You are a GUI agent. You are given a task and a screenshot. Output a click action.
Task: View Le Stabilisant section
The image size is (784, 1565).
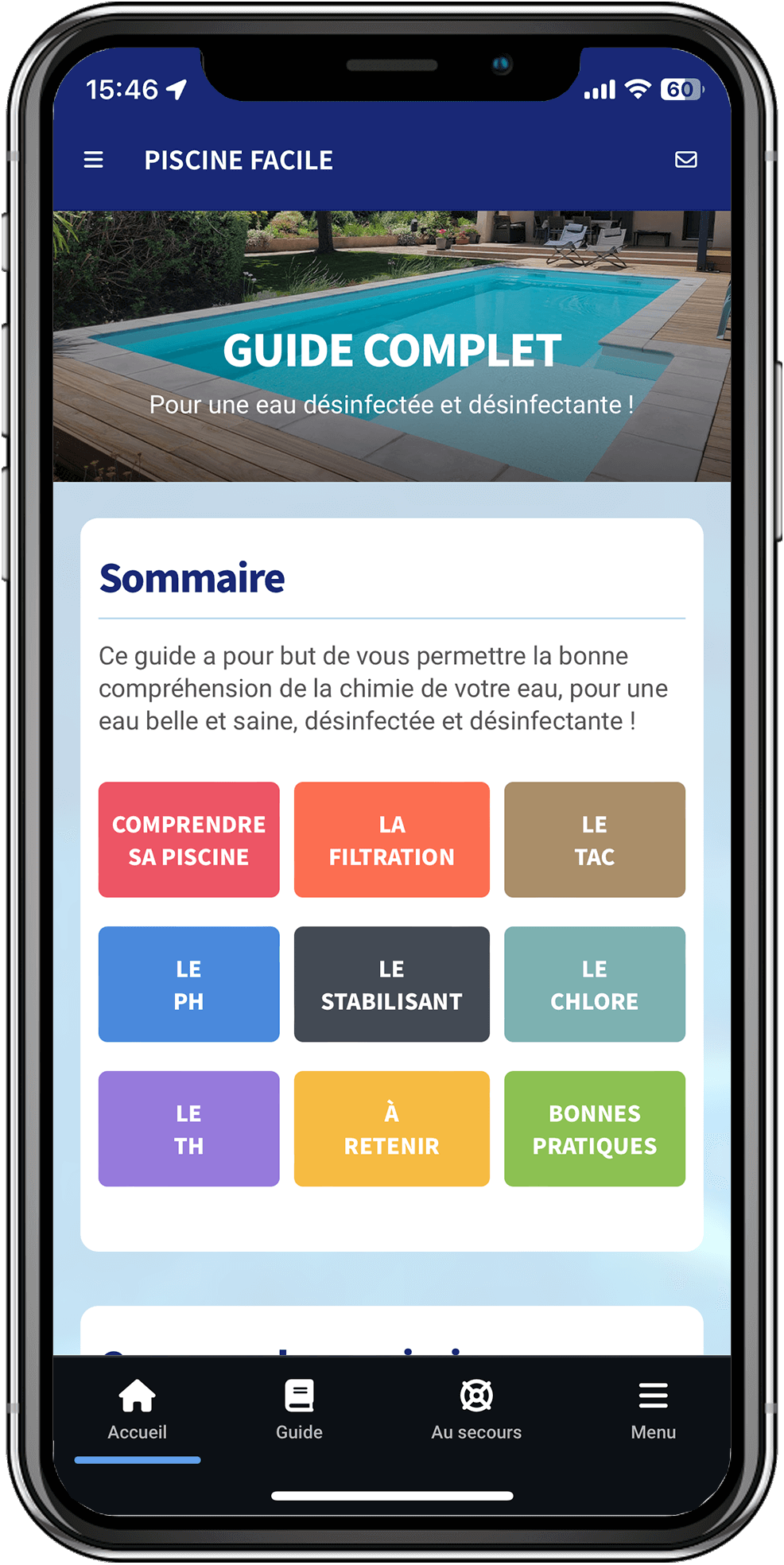tap(391, 984)
